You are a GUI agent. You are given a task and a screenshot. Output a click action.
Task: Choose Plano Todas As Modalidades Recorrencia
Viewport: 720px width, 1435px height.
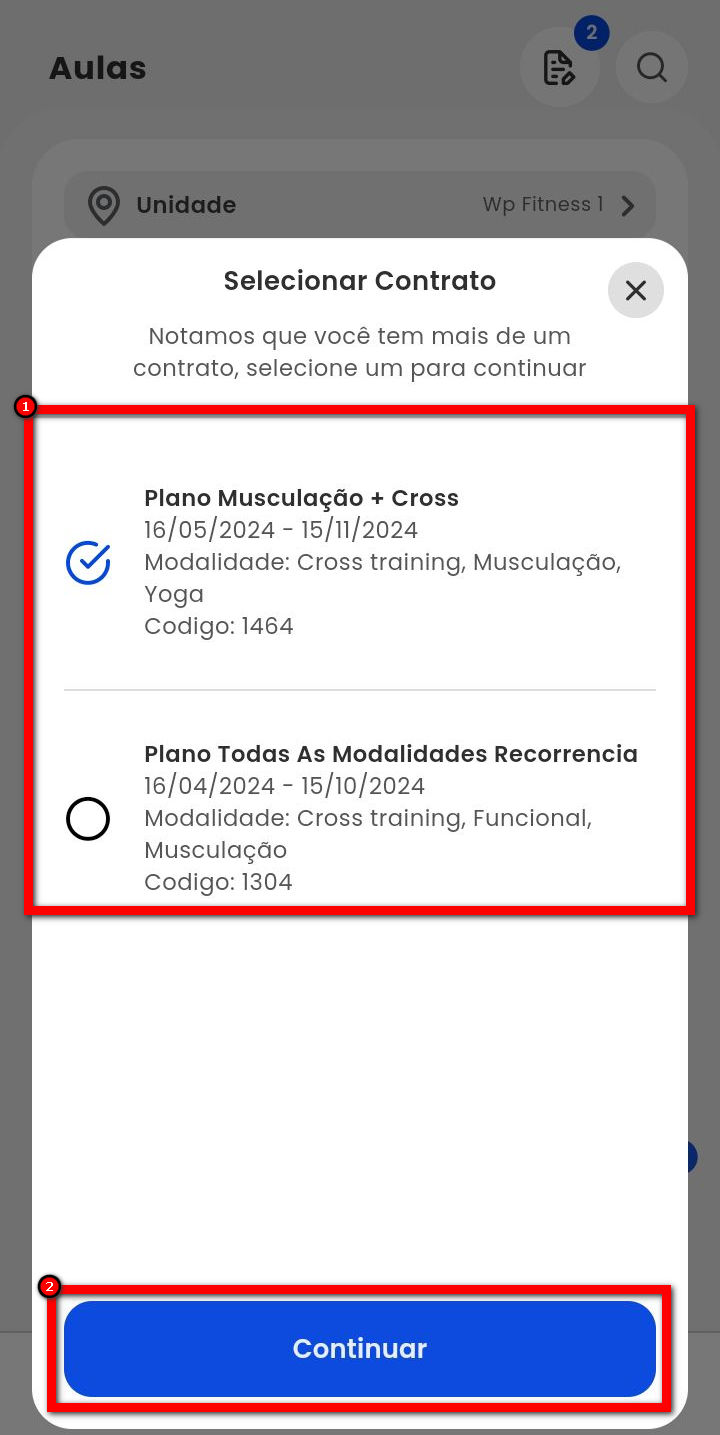[88, 819]
